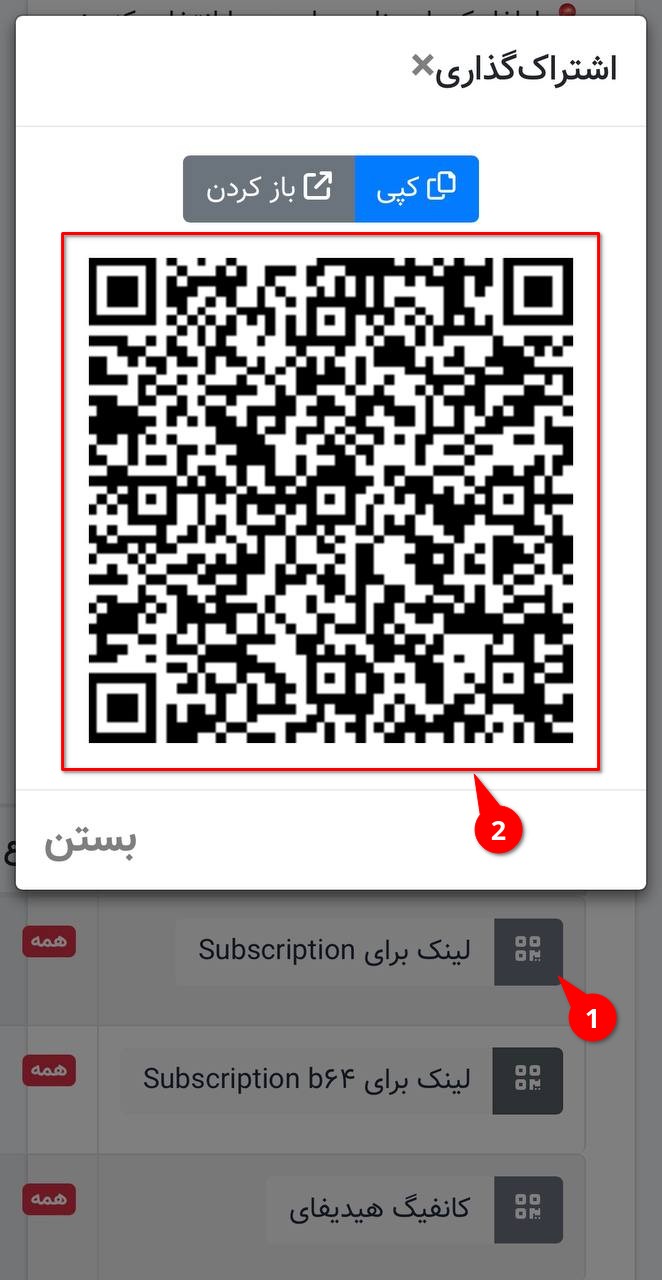Screen dimensions: 662x1280
Task: Open the لینک برای Subscription b64 link
Action: click(306, 1080)
